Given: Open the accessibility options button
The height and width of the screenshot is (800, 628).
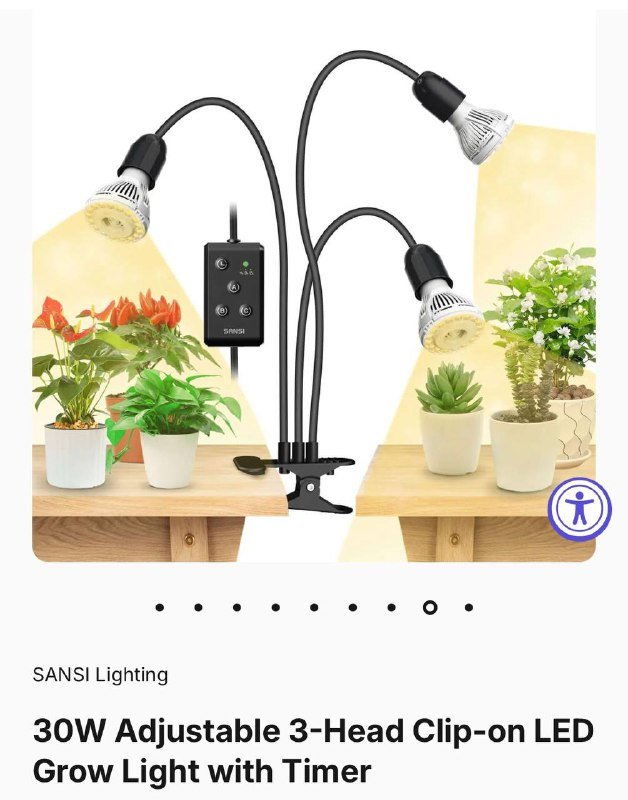Looking at the screenshot, I should click(579, 508).
